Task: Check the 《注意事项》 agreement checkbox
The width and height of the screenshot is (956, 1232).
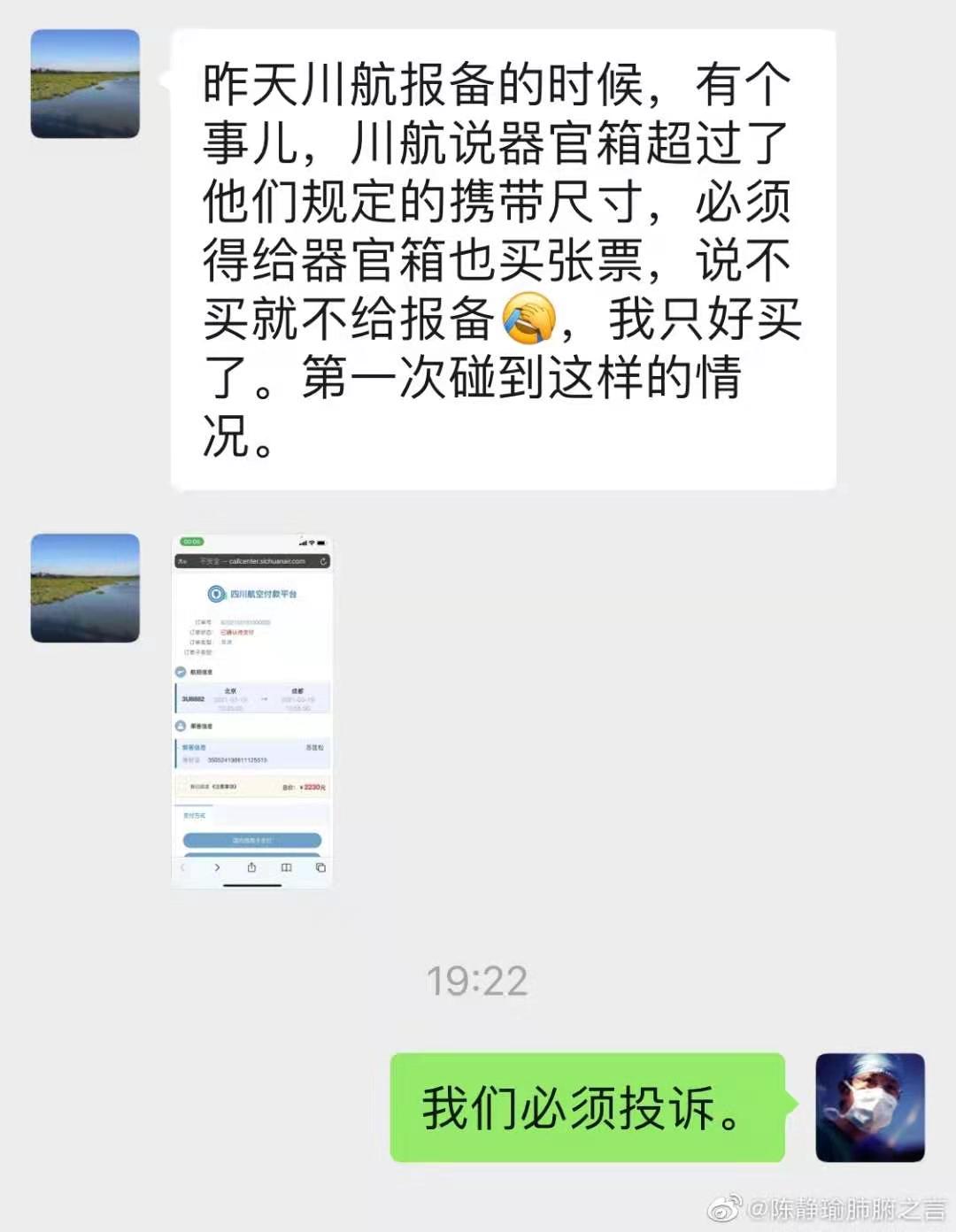Action: 182,788
